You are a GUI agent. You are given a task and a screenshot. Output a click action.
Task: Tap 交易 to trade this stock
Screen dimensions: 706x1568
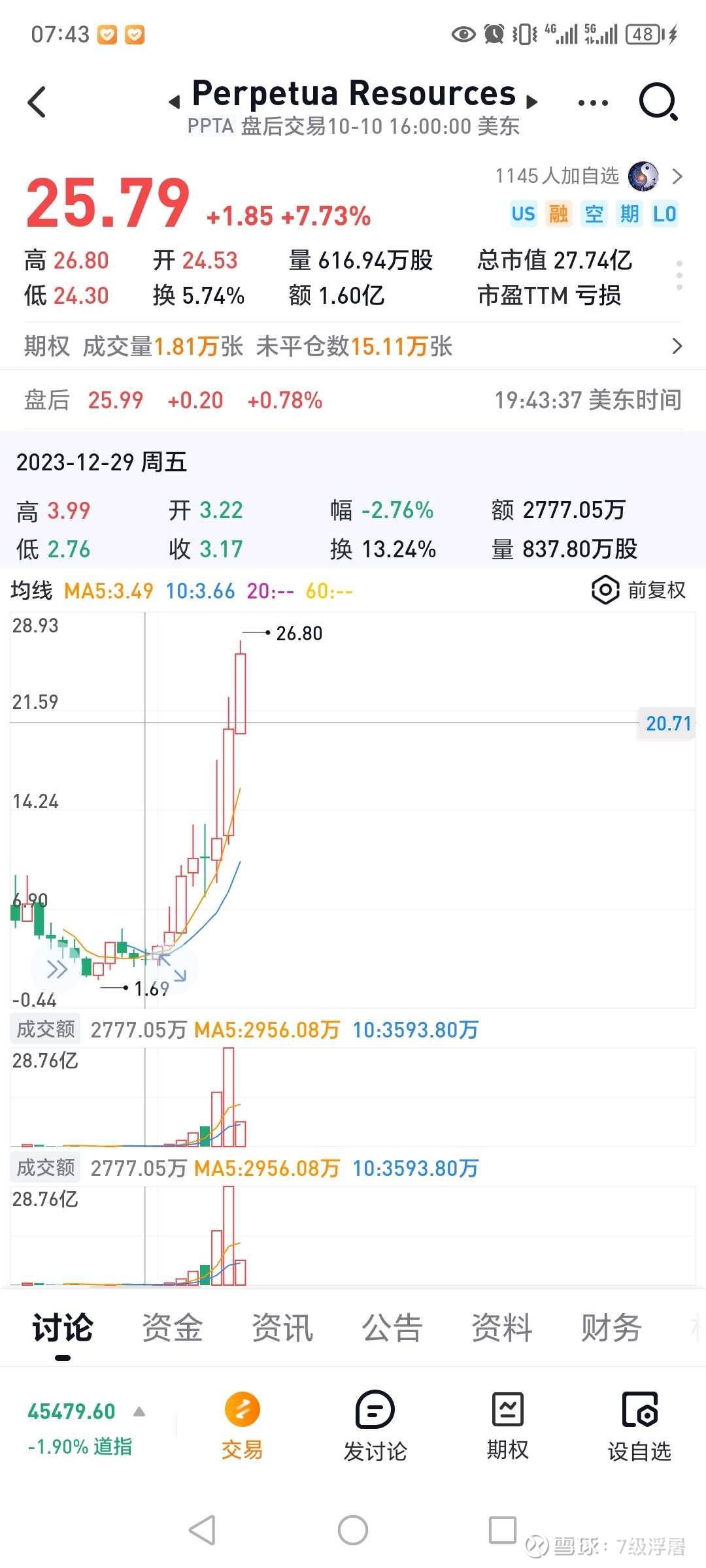(242, 1428)
